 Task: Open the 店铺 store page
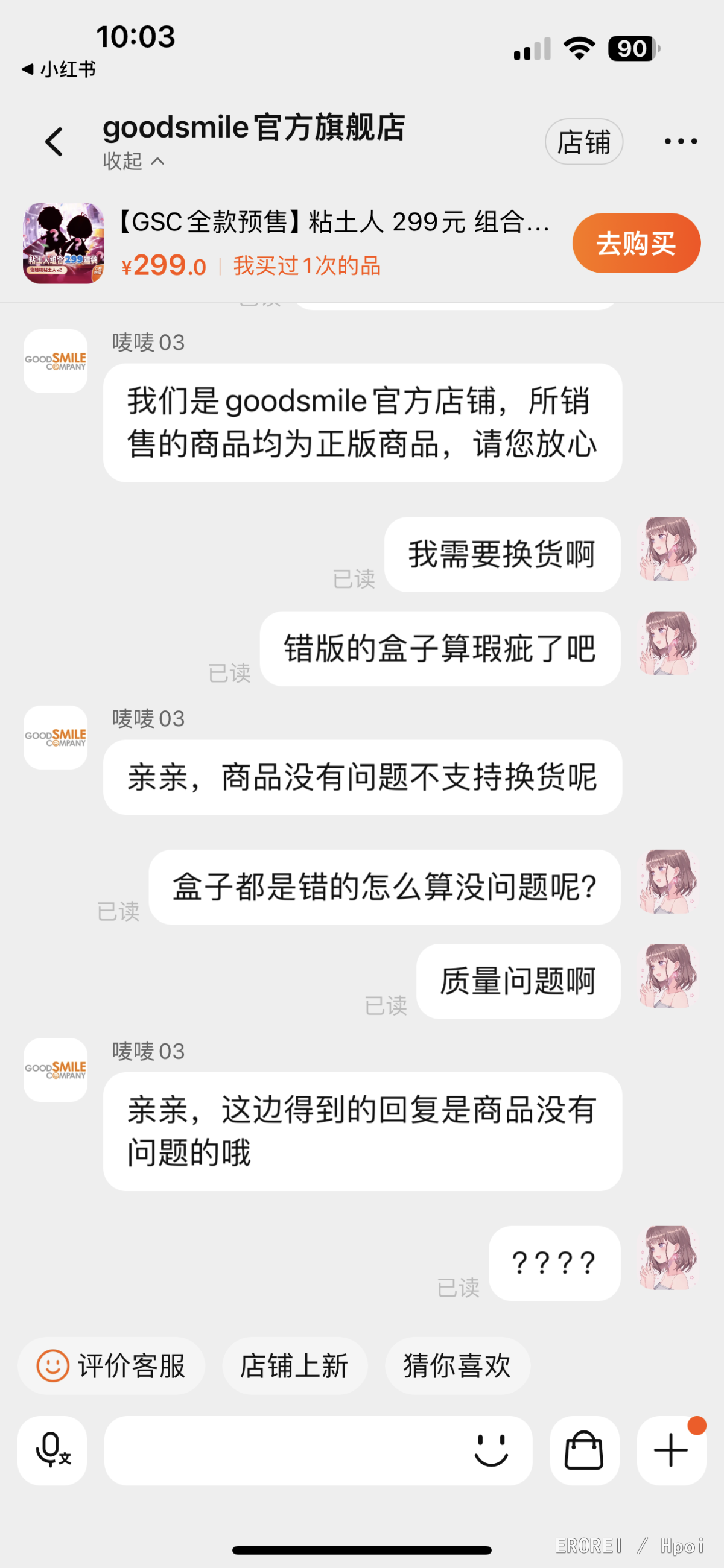(x=583, y=142)
